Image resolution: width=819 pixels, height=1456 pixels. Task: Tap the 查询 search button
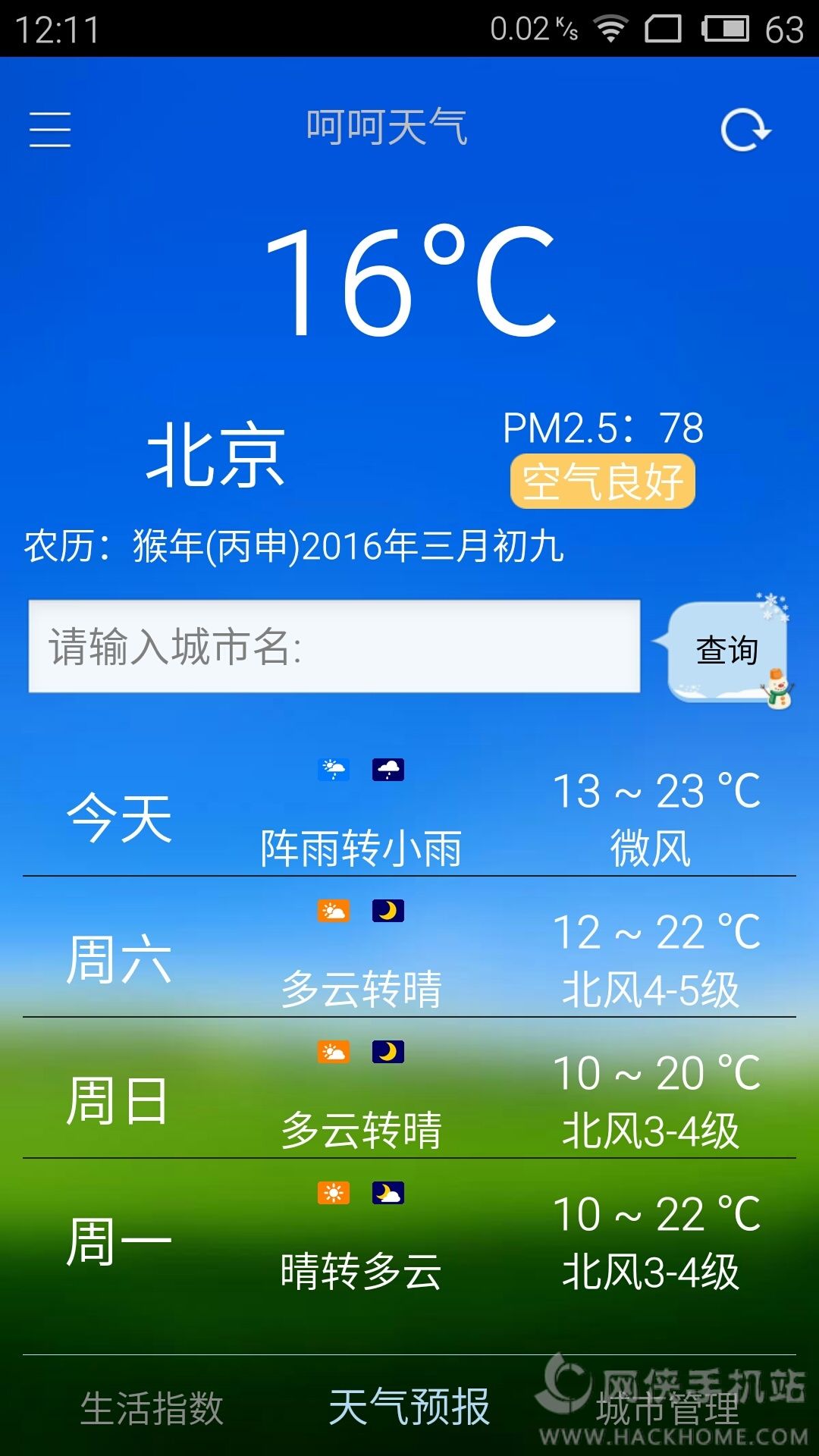727,651
